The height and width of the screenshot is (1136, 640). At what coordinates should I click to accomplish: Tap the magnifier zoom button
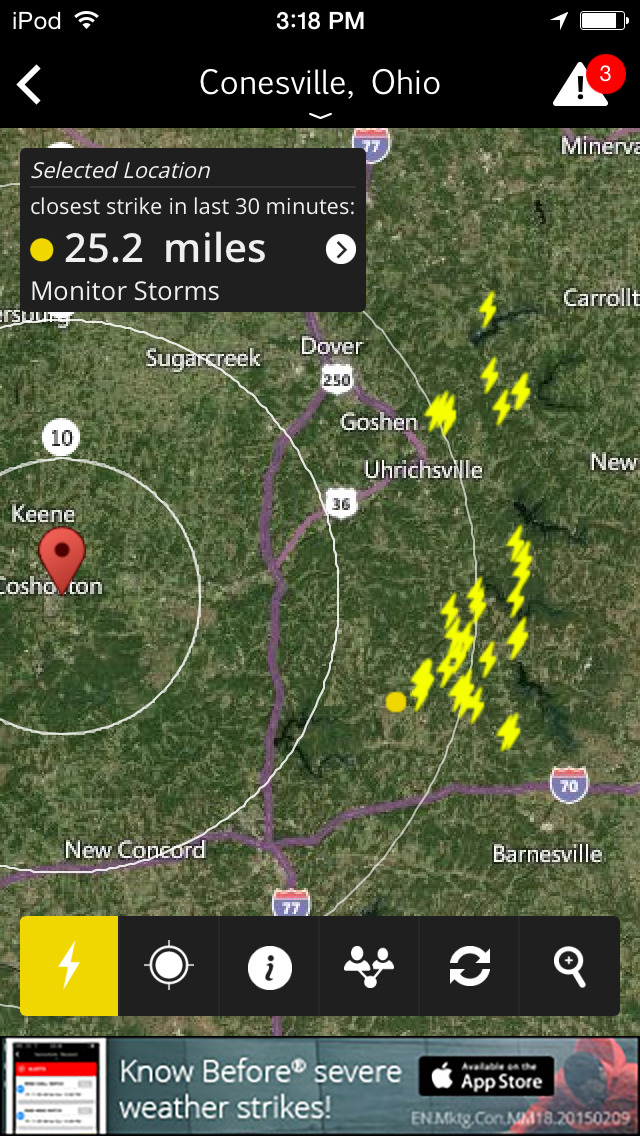[x=569, y=966]
